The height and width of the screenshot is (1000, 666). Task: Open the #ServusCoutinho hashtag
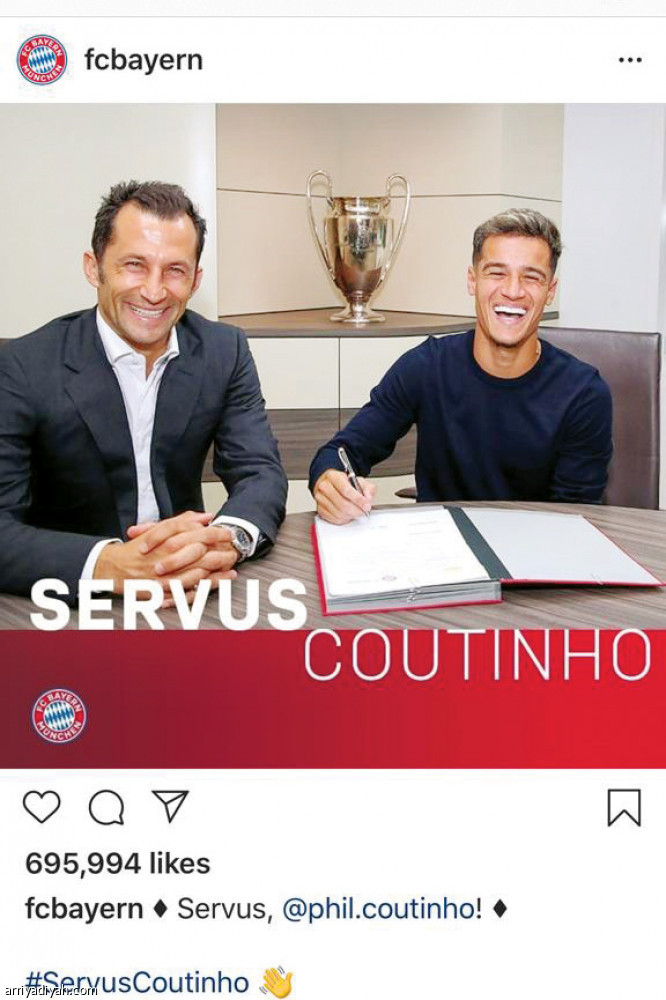coord(137,979)
